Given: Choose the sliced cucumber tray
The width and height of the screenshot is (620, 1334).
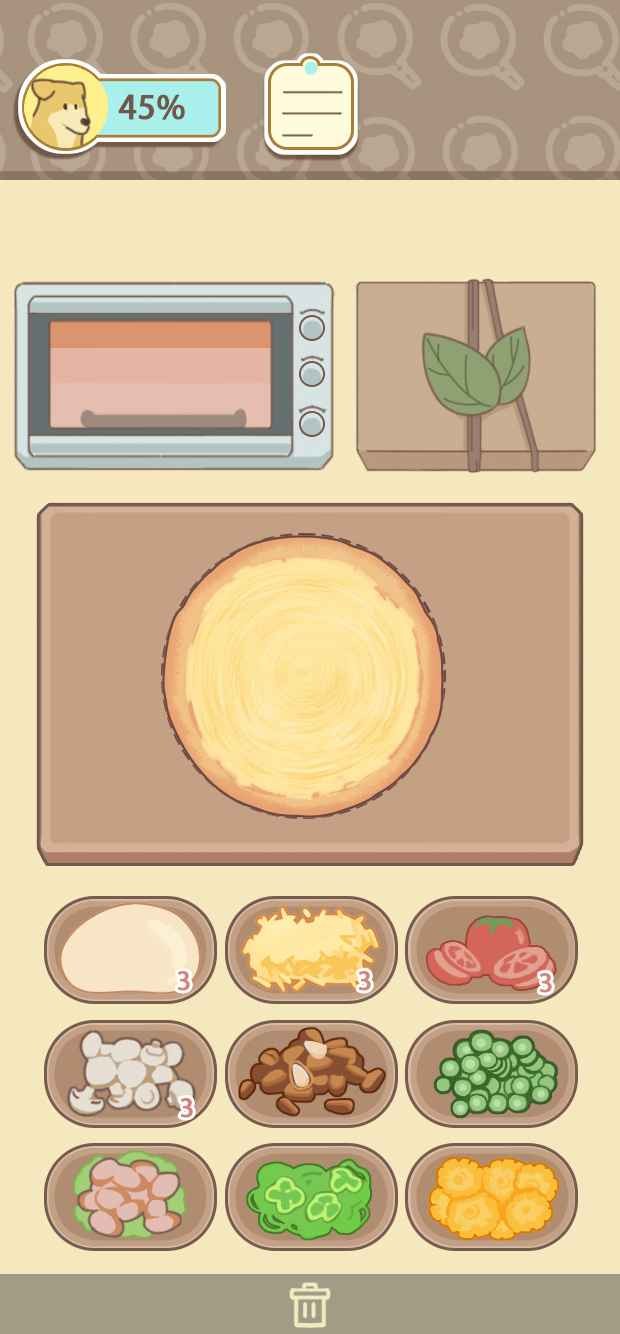Looking at the screenshot, I should tap(491, 1073).
